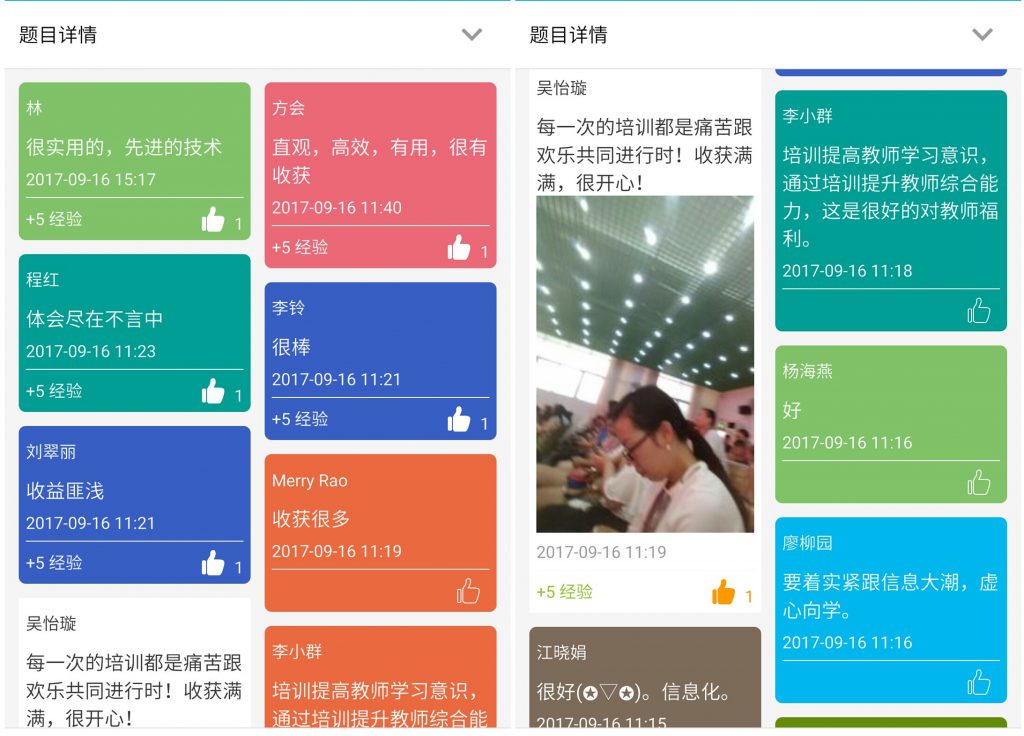Like Merry Rao's 收获很多 comment
The height and width of the screenshot is (736, 1024).
(x=468, y=592)
